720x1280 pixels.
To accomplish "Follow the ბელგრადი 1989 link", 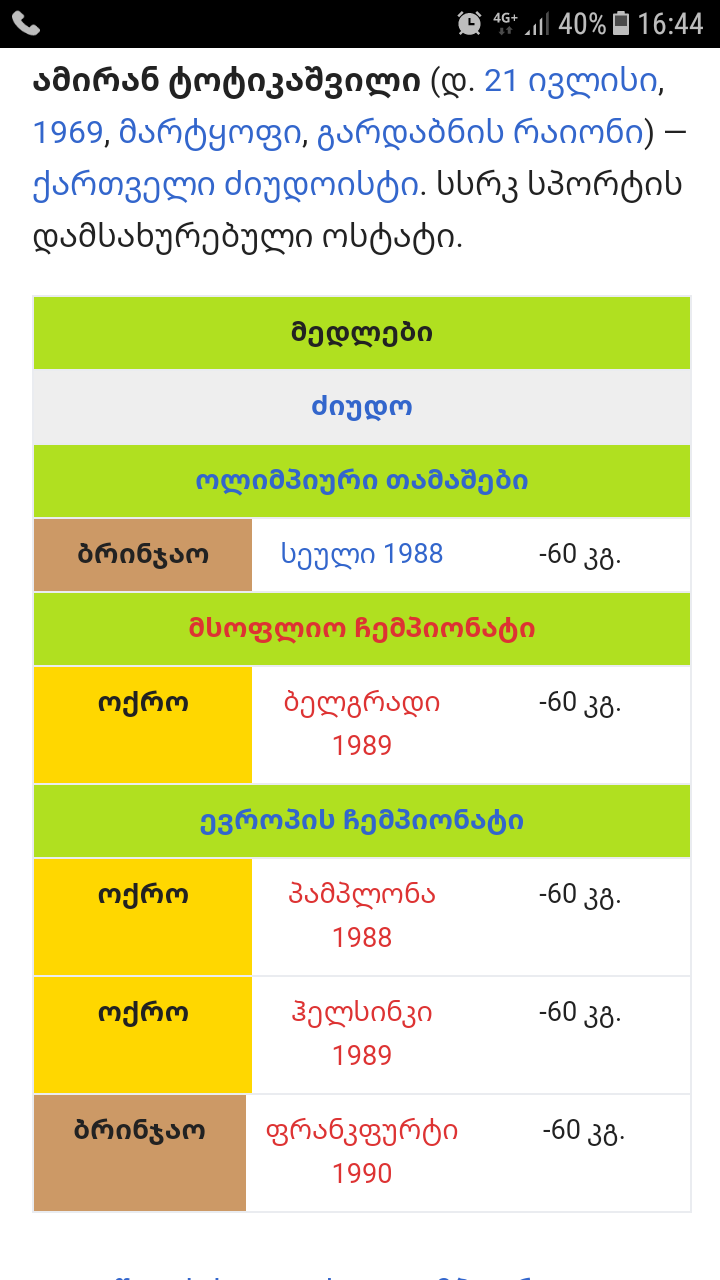I will 361,723.
